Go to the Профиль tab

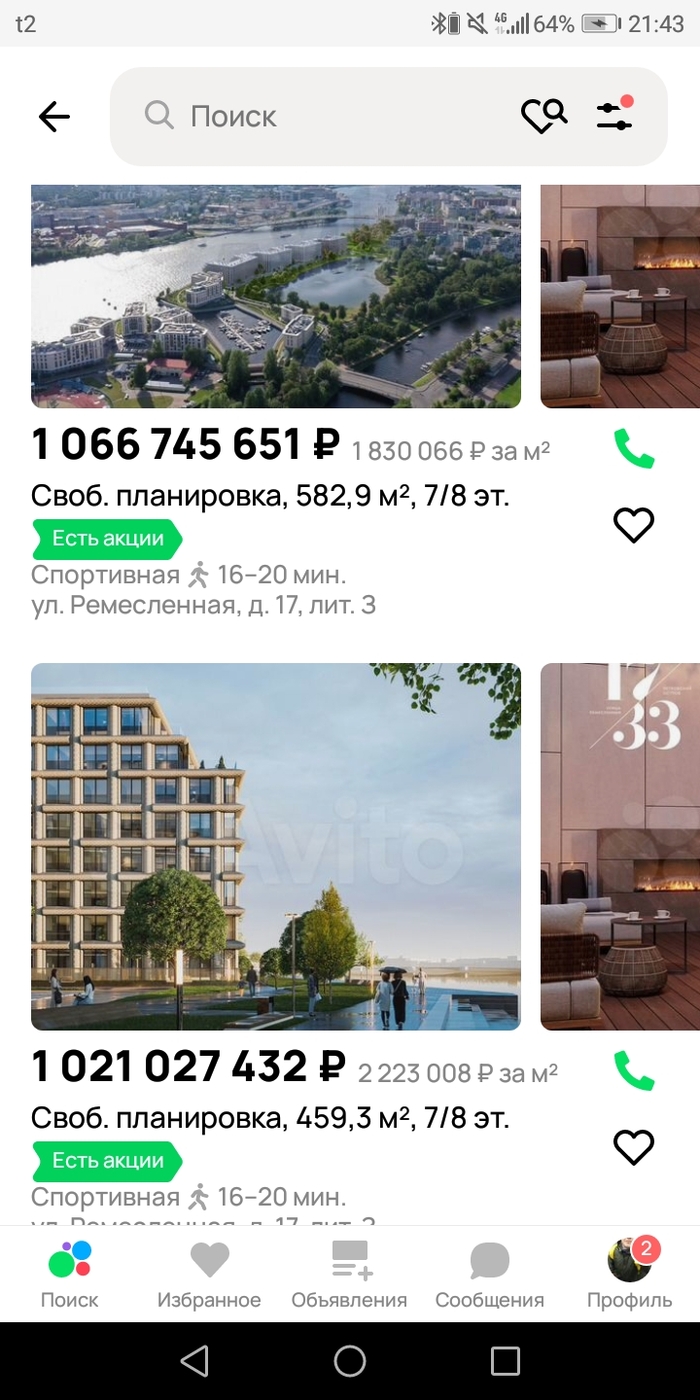(629, 1274)
